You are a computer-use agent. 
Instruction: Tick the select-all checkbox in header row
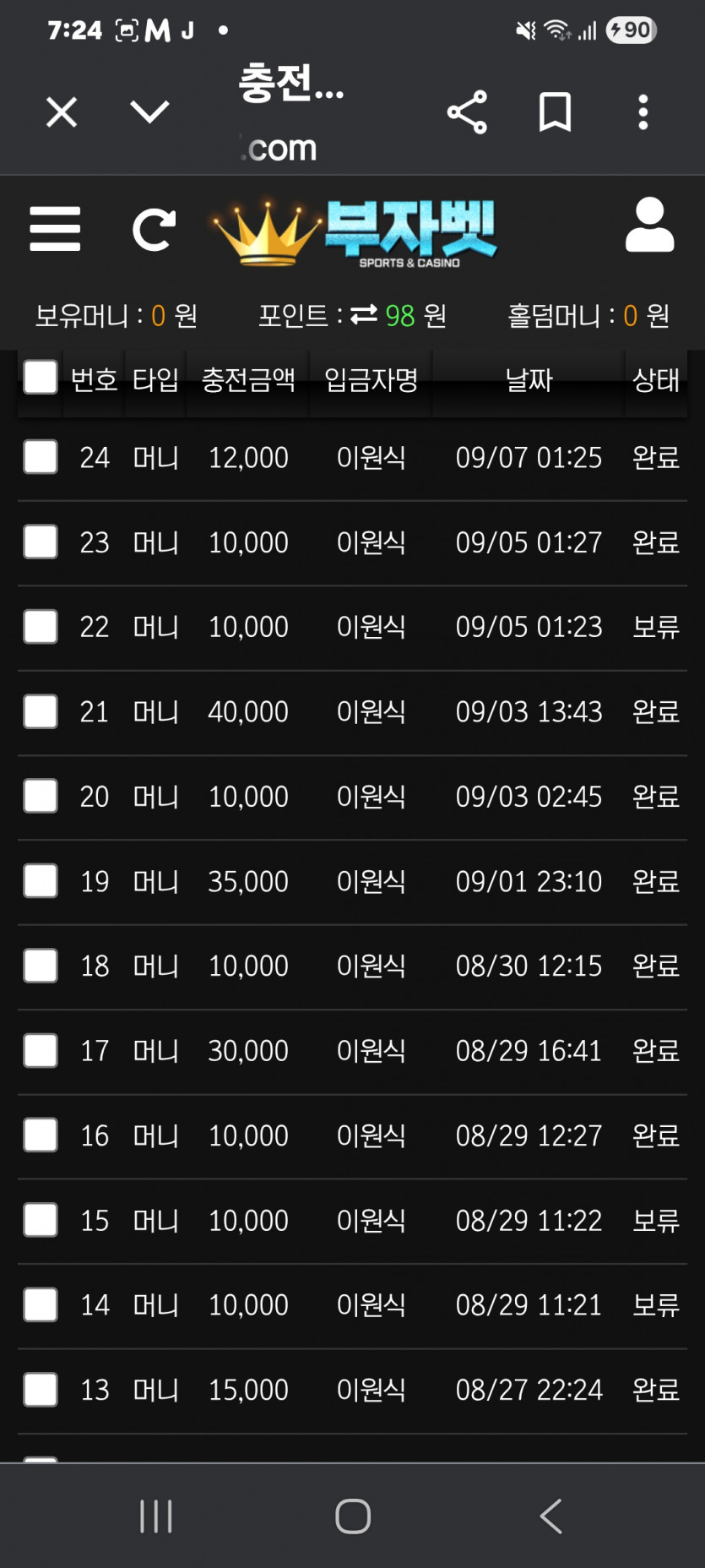(x=41, y=378)
